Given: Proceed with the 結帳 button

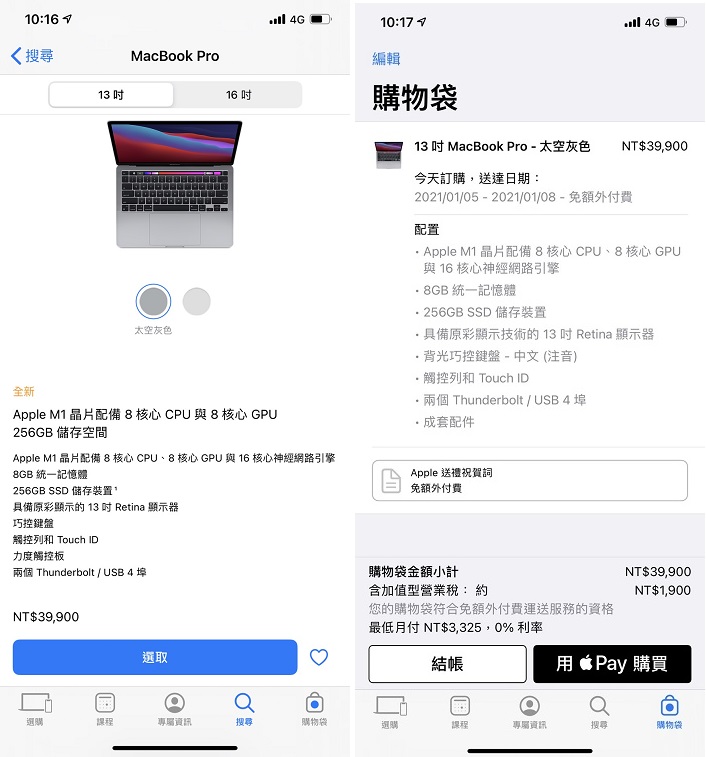Looking at the screenshot, I should tap(447, 664).
